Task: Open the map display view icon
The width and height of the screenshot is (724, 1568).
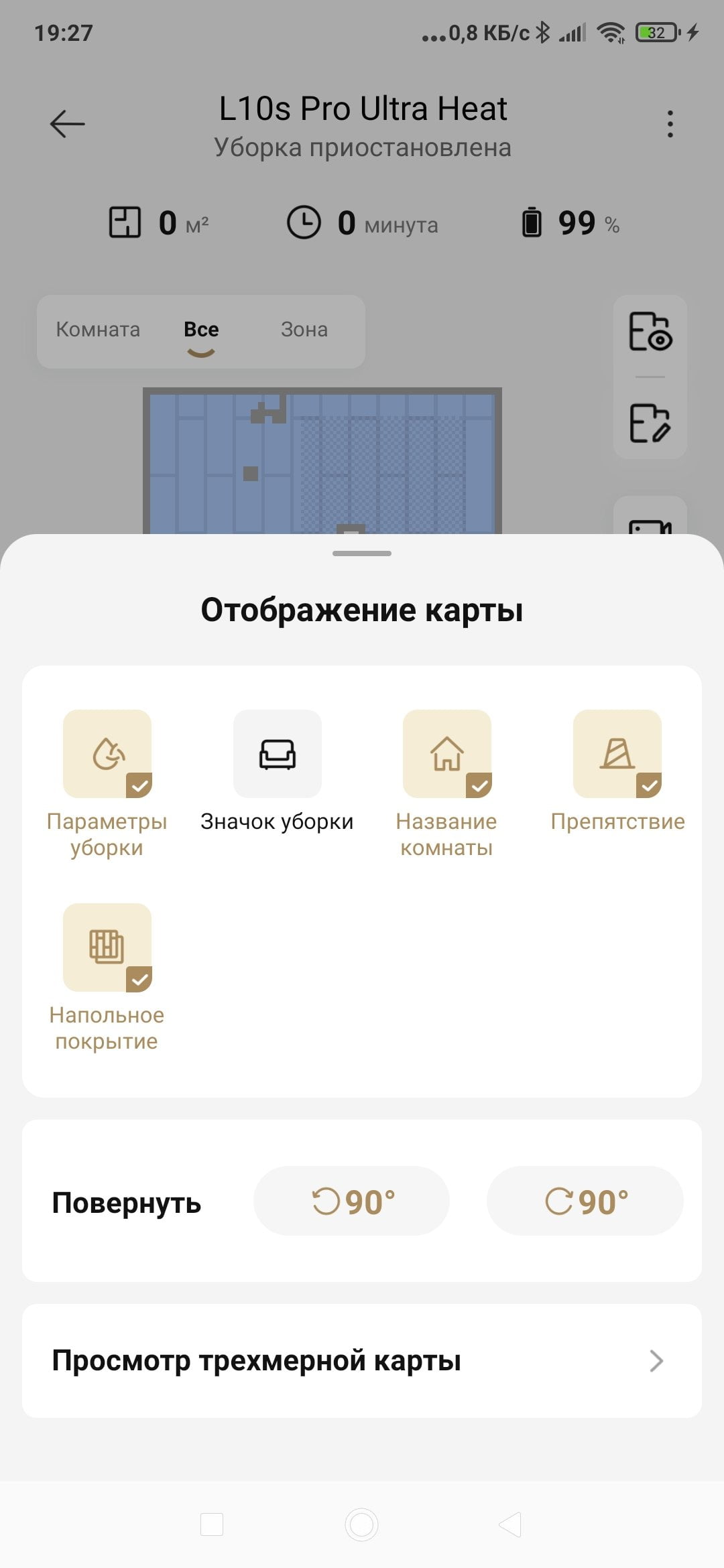Action: (650, 332)
